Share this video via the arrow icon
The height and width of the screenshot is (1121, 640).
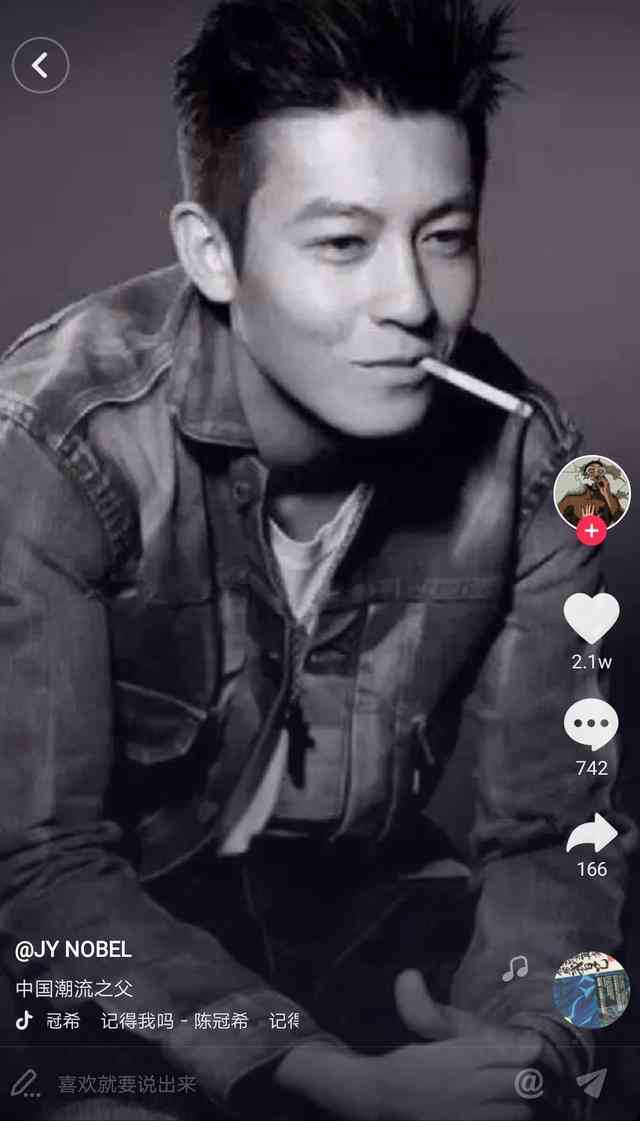pos(591,835)
